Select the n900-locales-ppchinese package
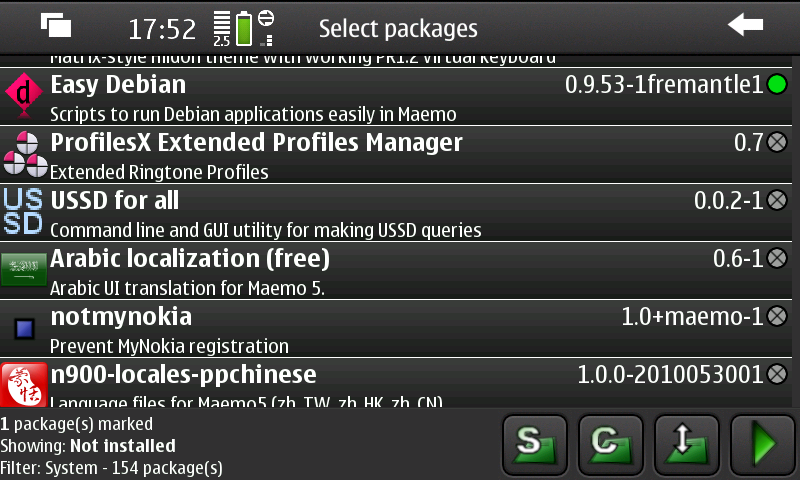 click(x=400, y=383)
